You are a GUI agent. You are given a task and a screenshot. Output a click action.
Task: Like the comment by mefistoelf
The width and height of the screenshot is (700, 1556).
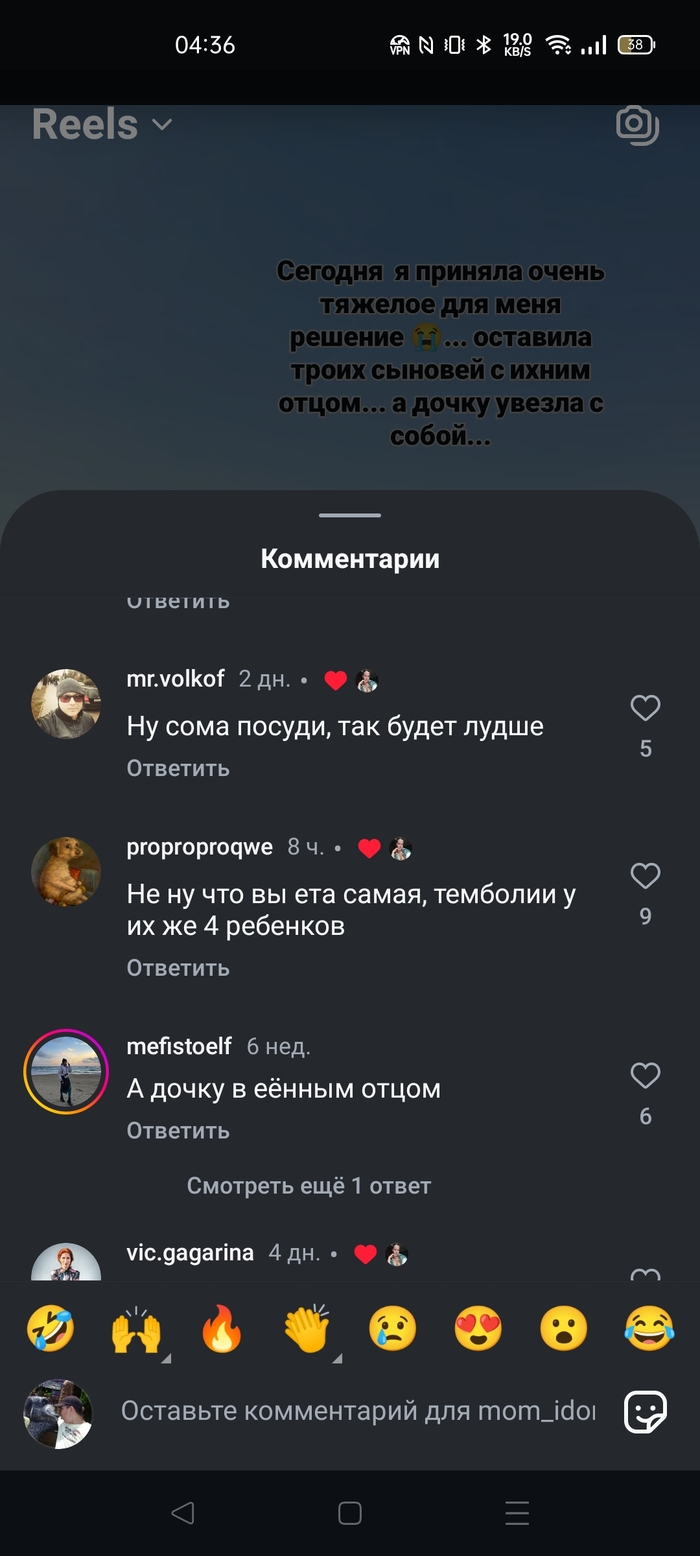645,1076
